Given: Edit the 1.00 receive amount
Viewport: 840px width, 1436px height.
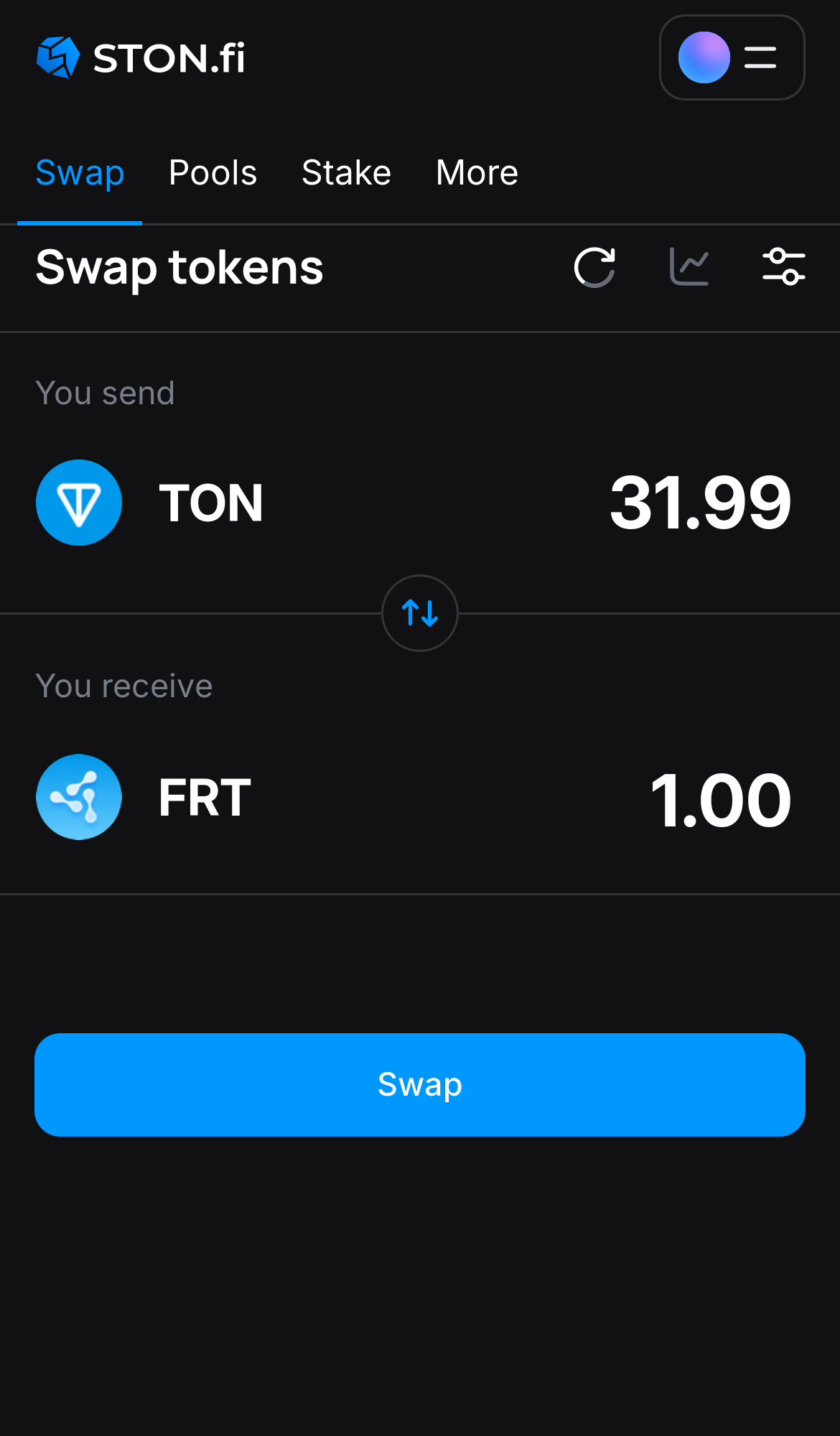Looking at the screenshot, I should pos(720,800).
